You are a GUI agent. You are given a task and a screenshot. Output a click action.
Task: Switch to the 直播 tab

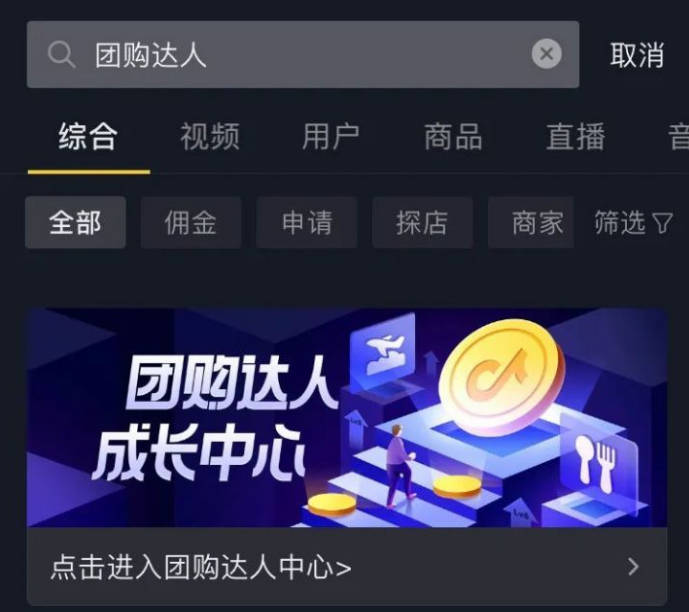coord(575,136)
